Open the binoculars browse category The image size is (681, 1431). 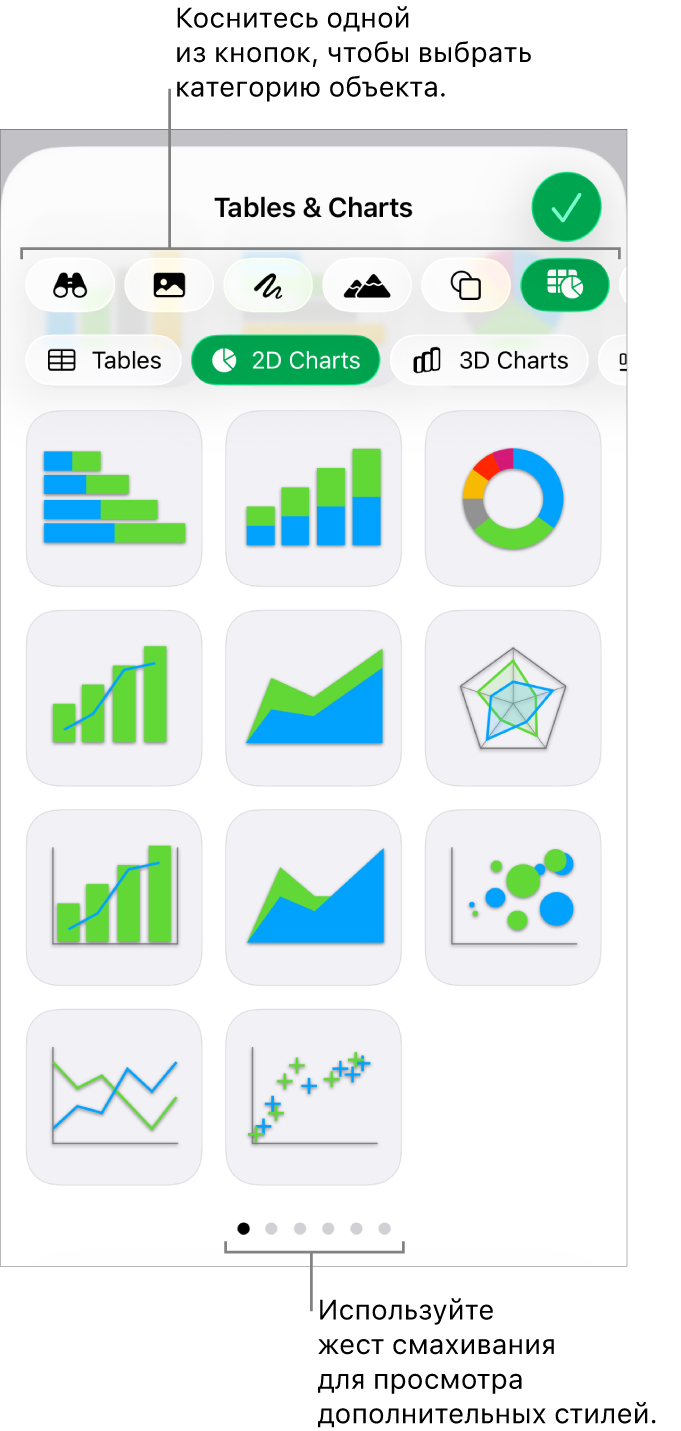click(x=70, y=285)
